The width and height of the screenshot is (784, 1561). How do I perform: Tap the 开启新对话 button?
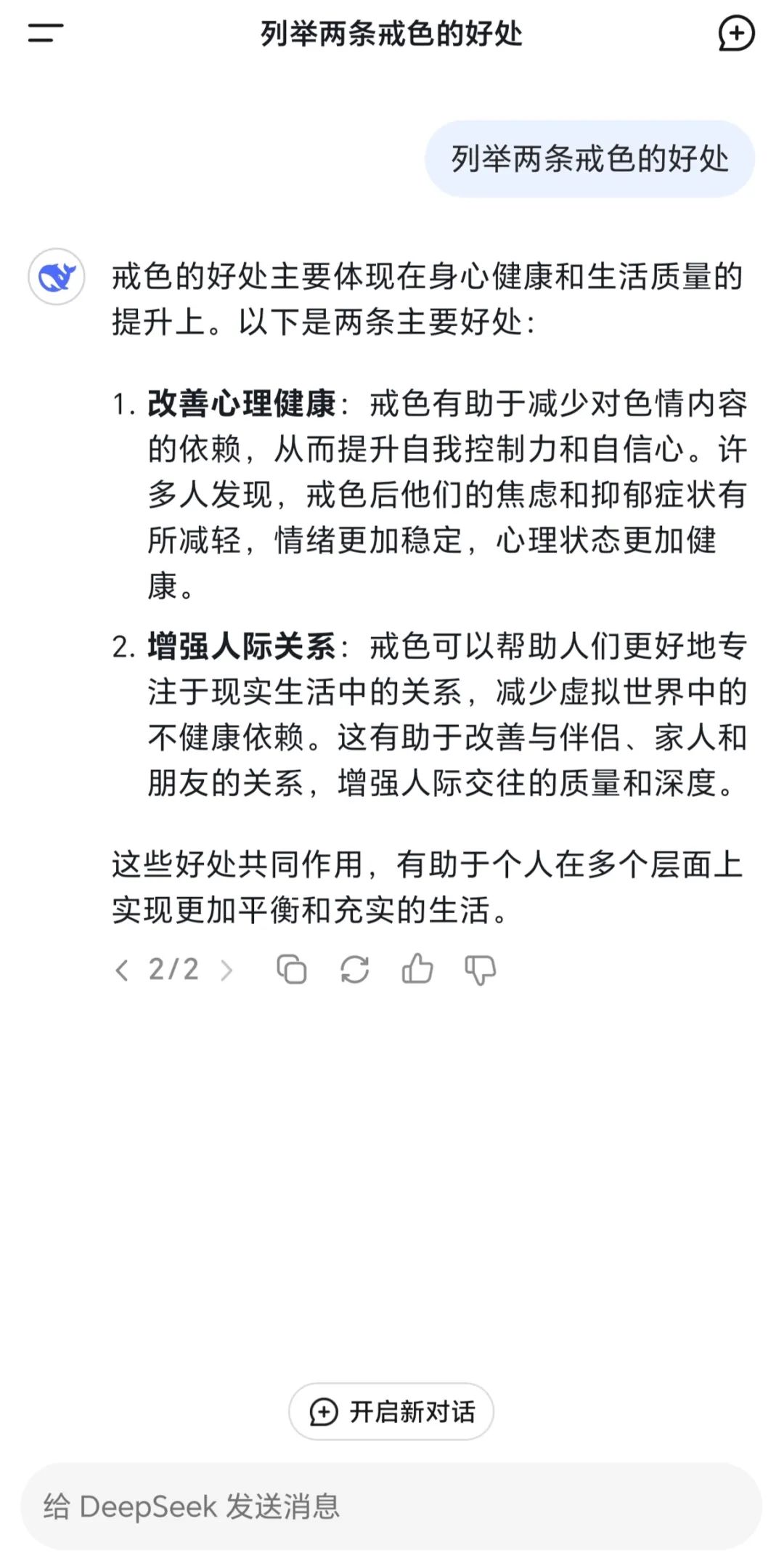click(391, 1412)
